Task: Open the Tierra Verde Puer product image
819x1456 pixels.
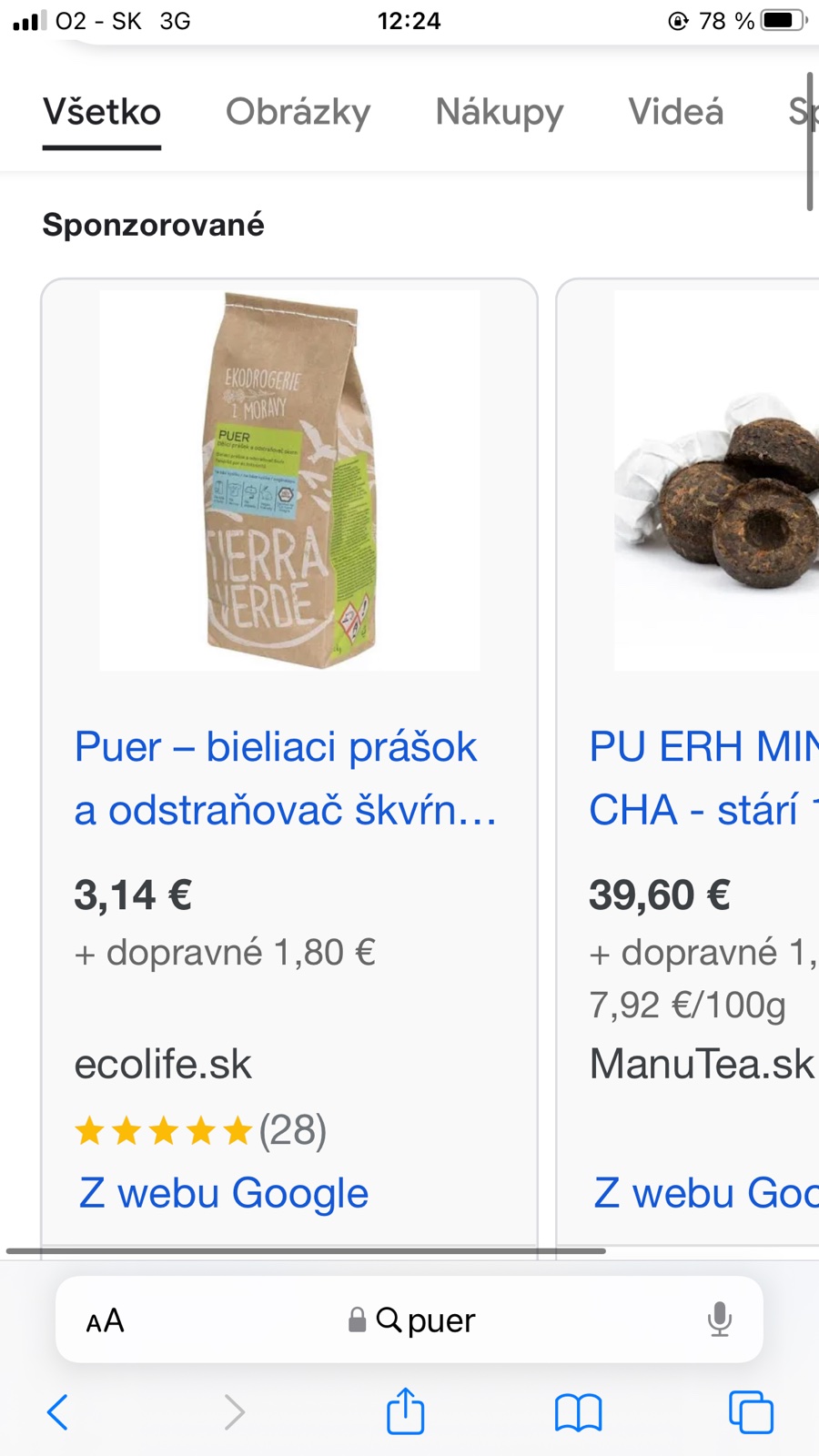Action: tap(289, 480)
